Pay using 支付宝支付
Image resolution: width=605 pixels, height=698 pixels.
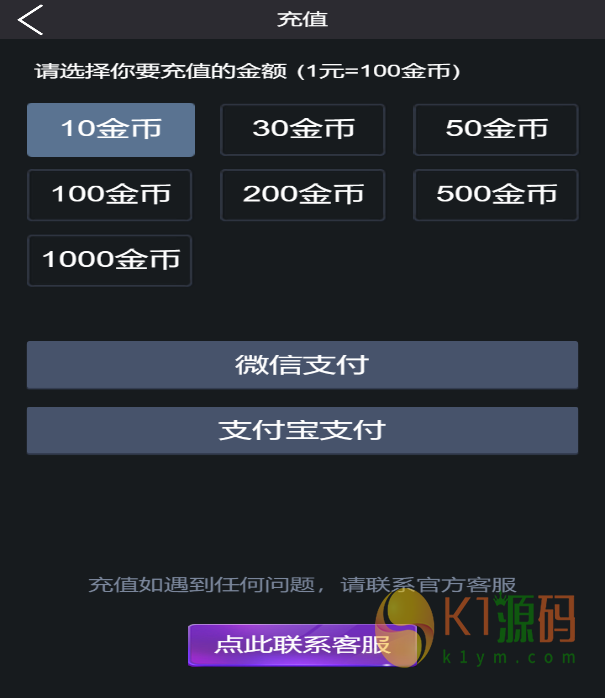pos(302,431)
